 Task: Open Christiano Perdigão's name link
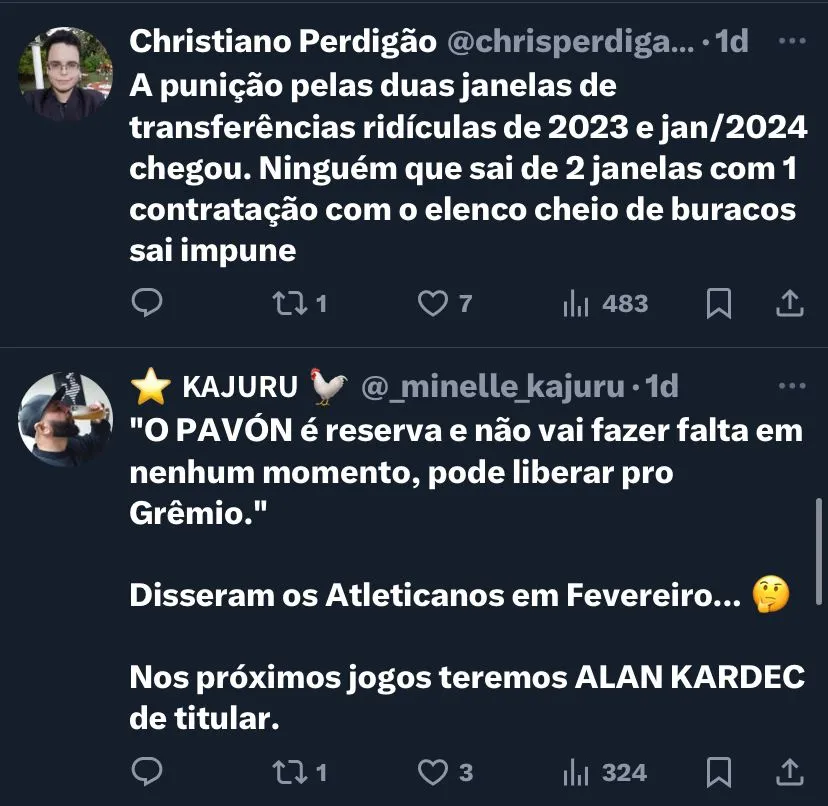click(283, 42)
